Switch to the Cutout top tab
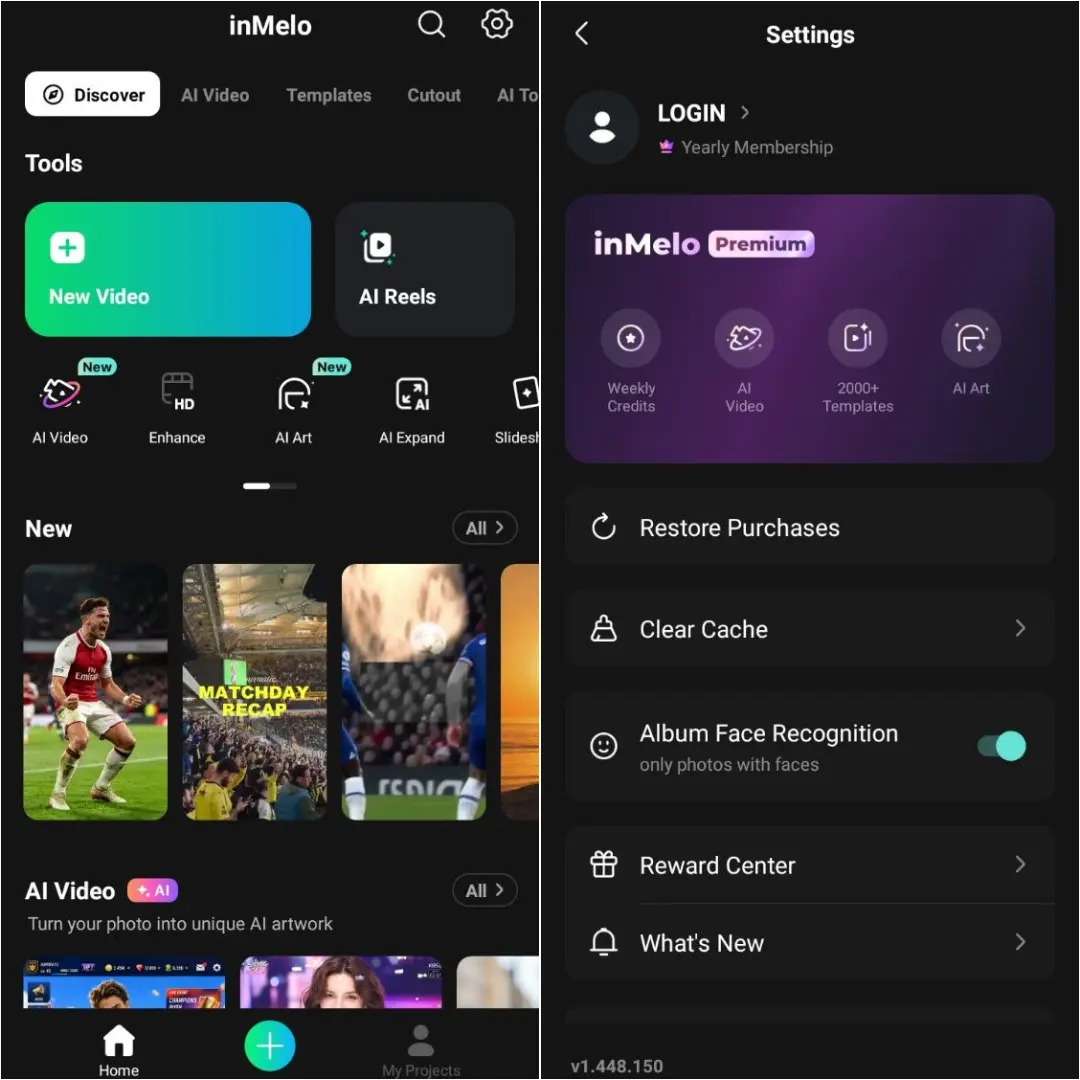Viewport: 1080px width, 1080px height. (434, 95)
